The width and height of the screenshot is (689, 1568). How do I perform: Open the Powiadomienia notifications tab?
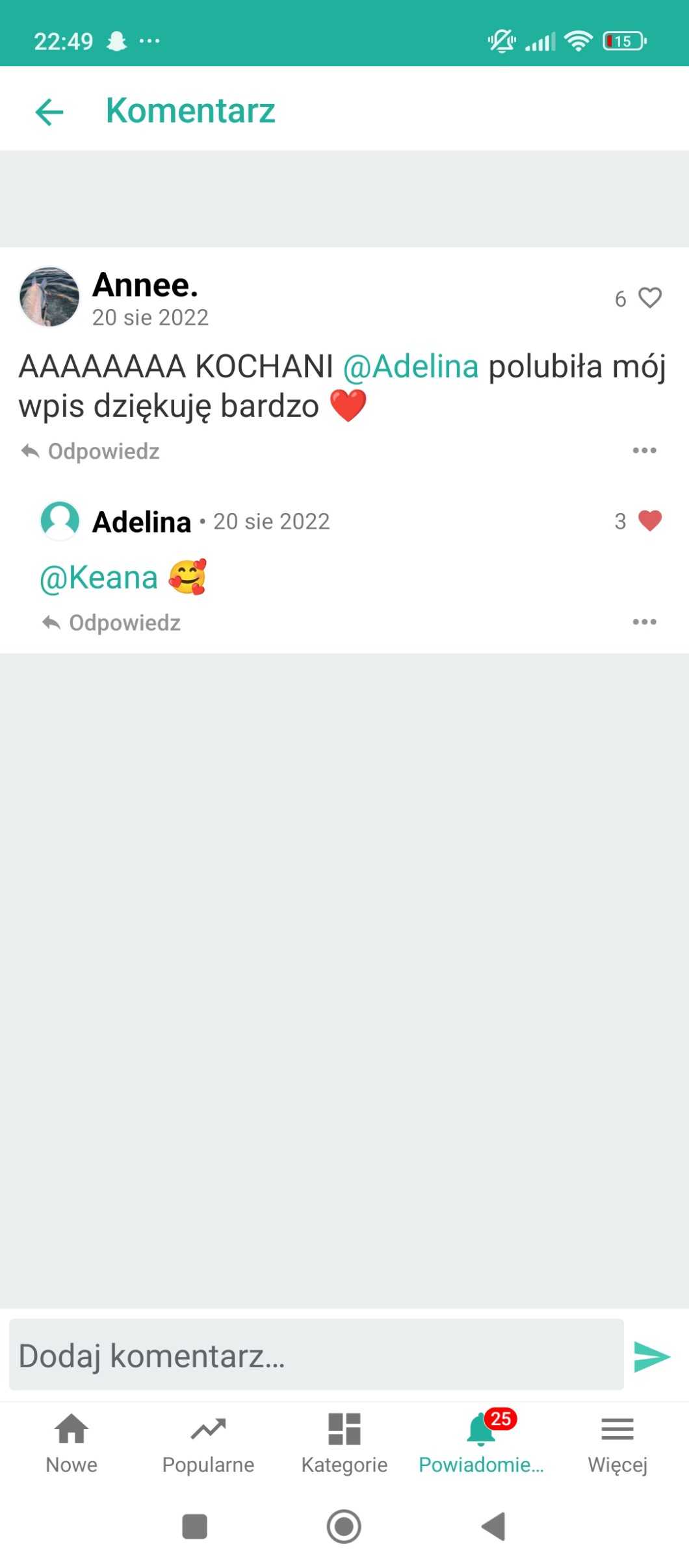[481, 1443]
